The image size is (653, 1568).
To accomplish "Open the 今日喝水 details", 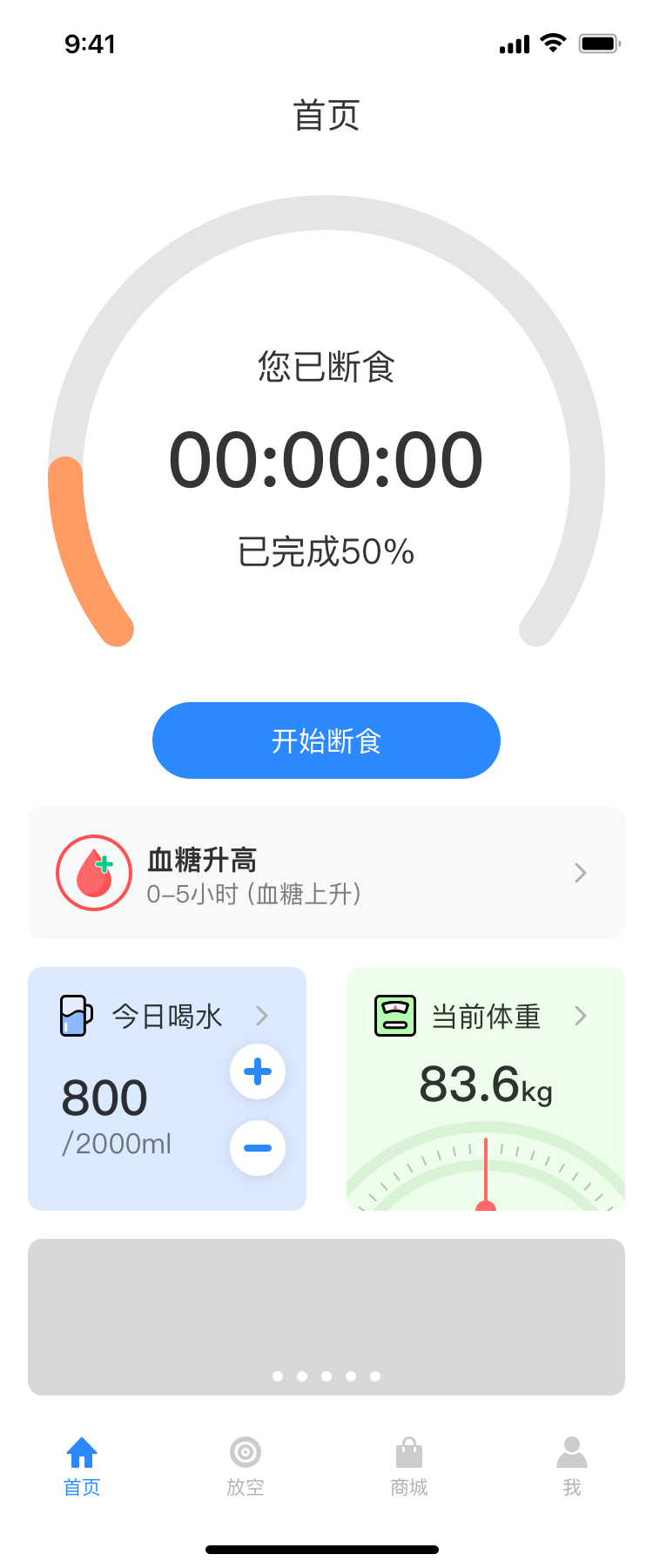I will pos(167,1016).
